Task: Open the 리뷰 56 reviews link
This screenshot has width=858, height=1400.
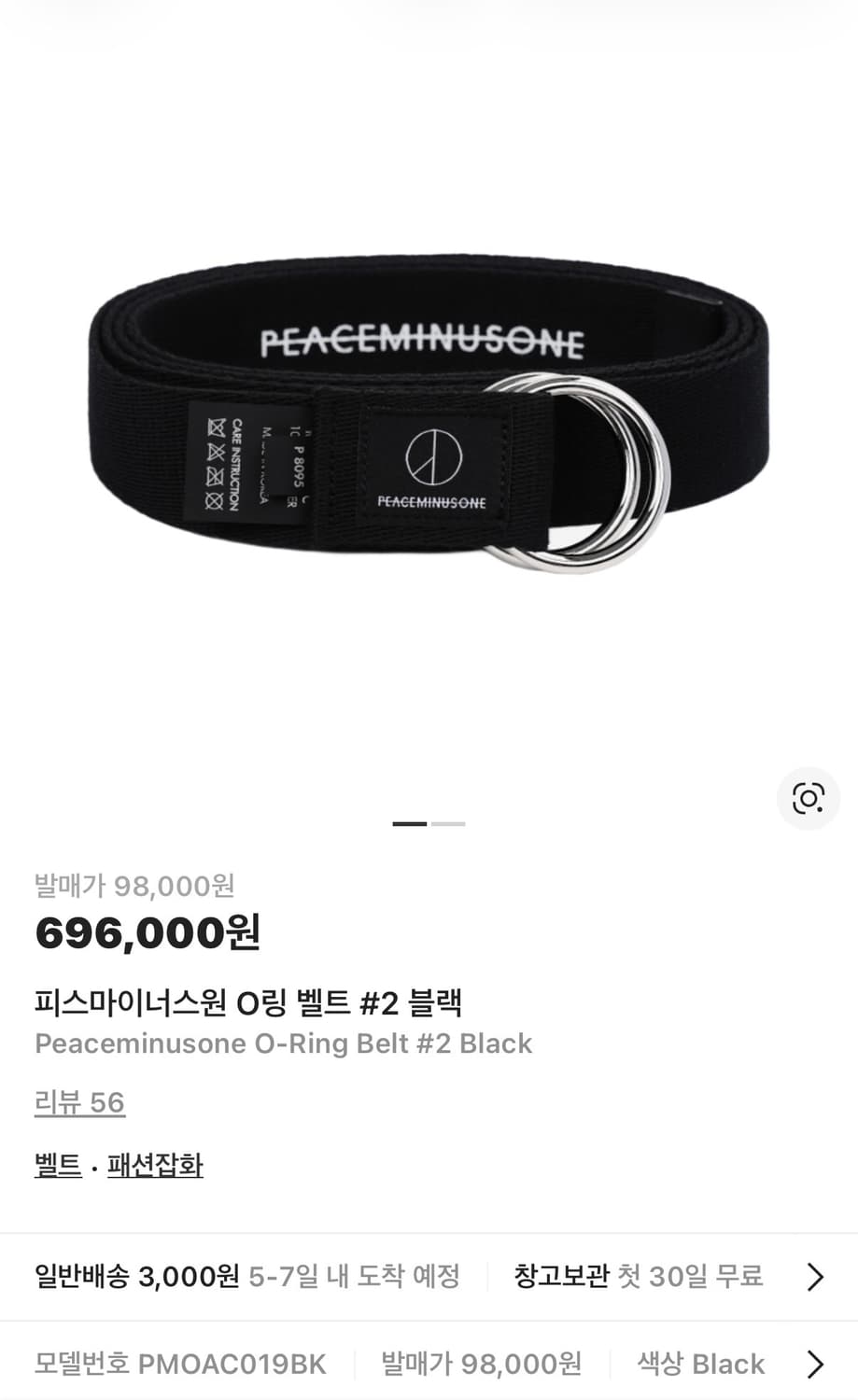Action: (79, 1103)
